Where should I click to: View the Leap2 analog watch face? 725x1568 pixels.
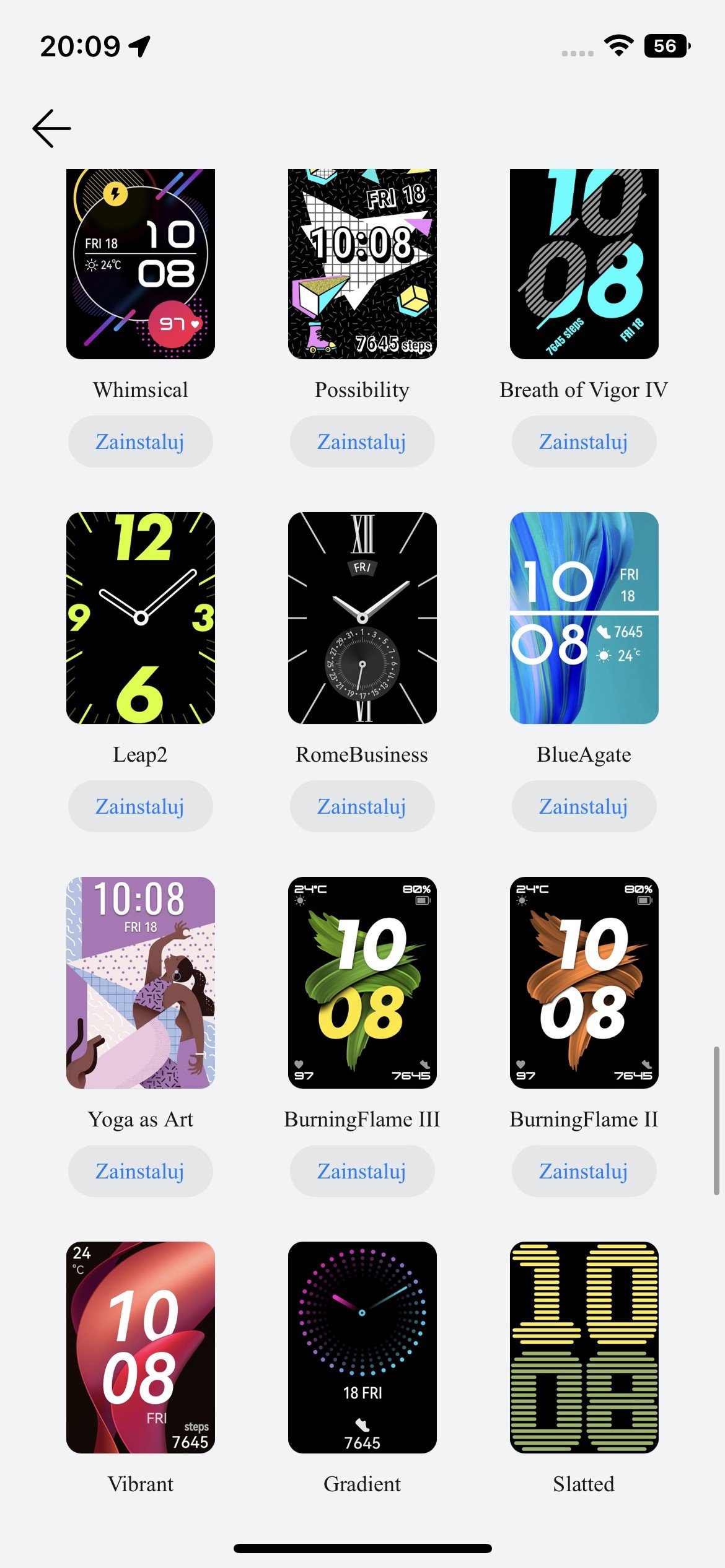coord(141,617)
